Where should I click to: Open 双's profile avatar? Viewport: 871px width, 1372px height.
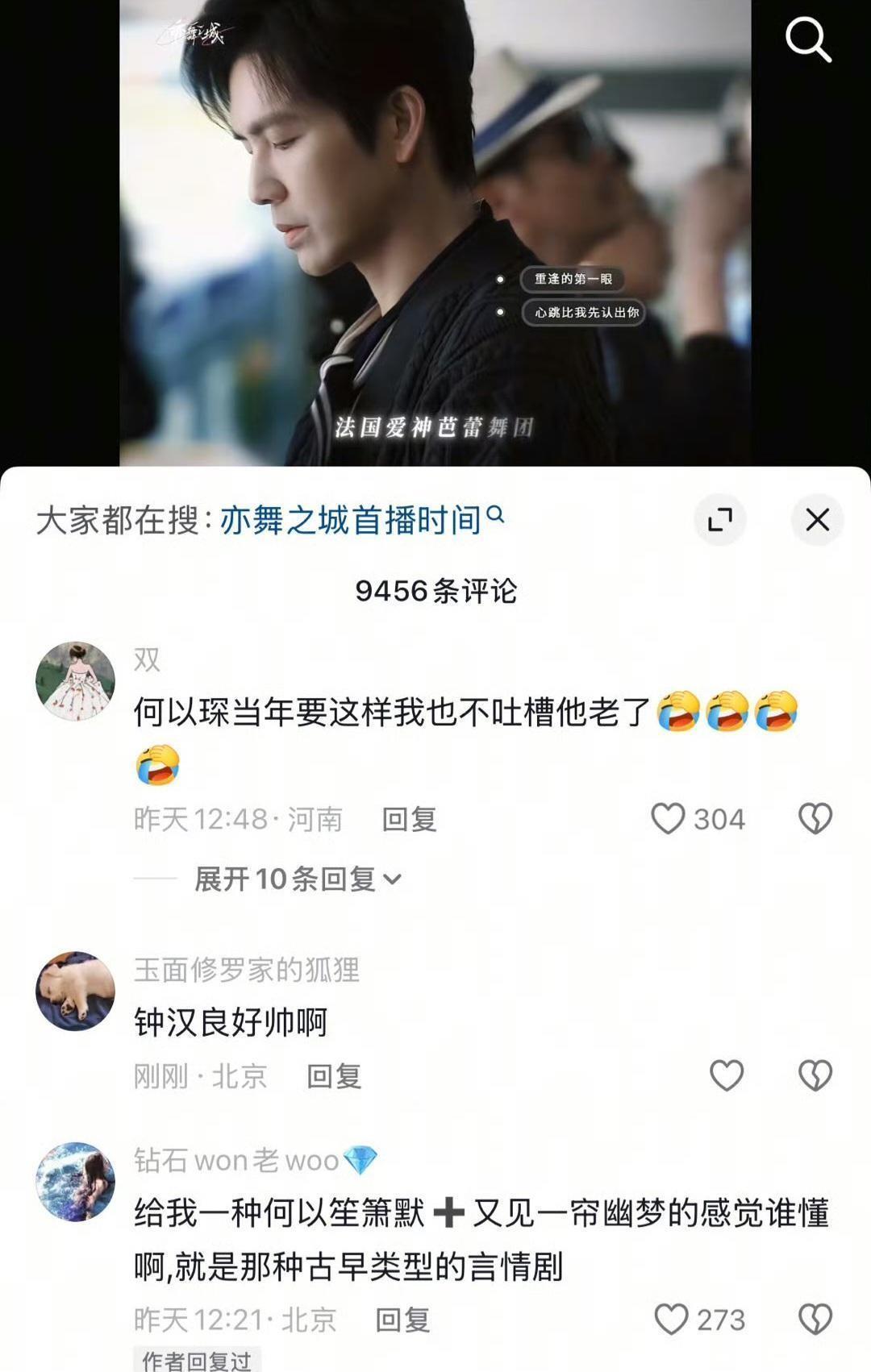click(75, 681)
